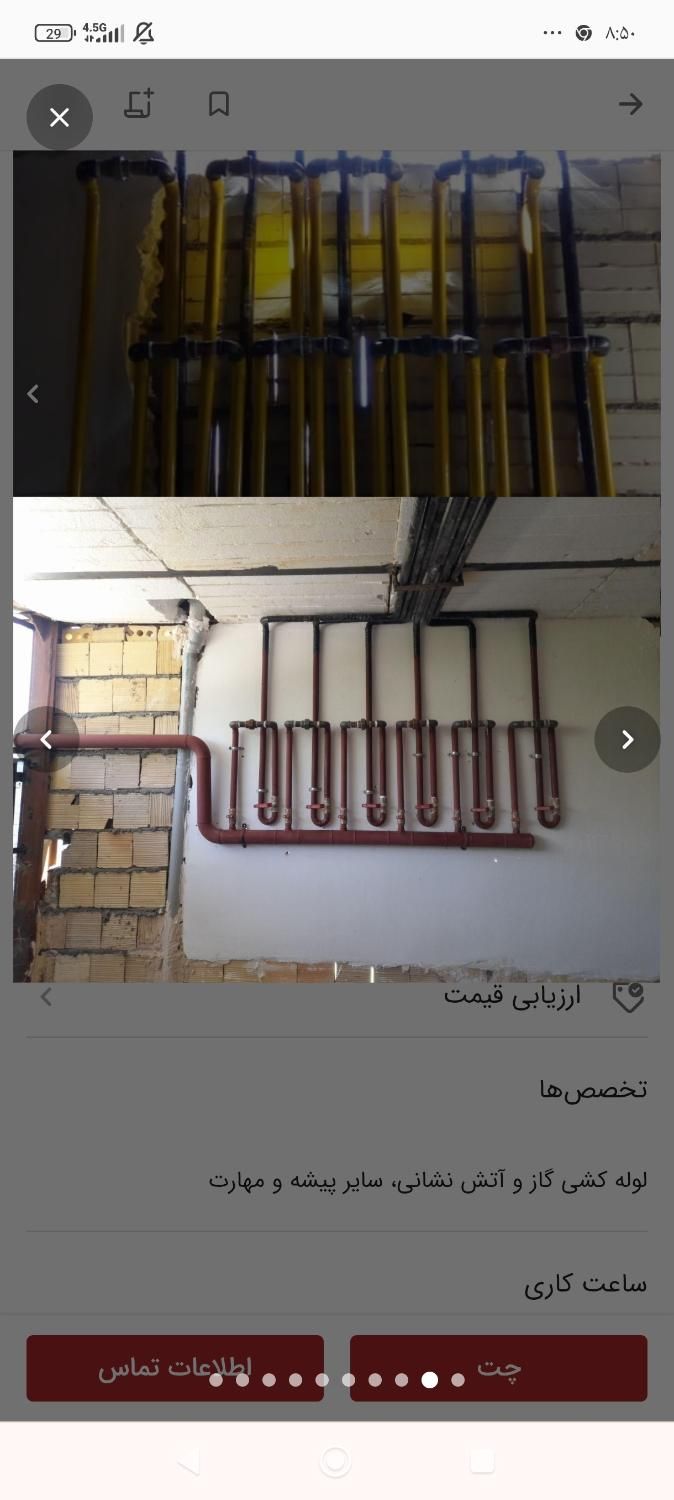Show the next photo
The width and height of the screenshot is (674, 1500).
pyautogui.click(x=627, y=739)
